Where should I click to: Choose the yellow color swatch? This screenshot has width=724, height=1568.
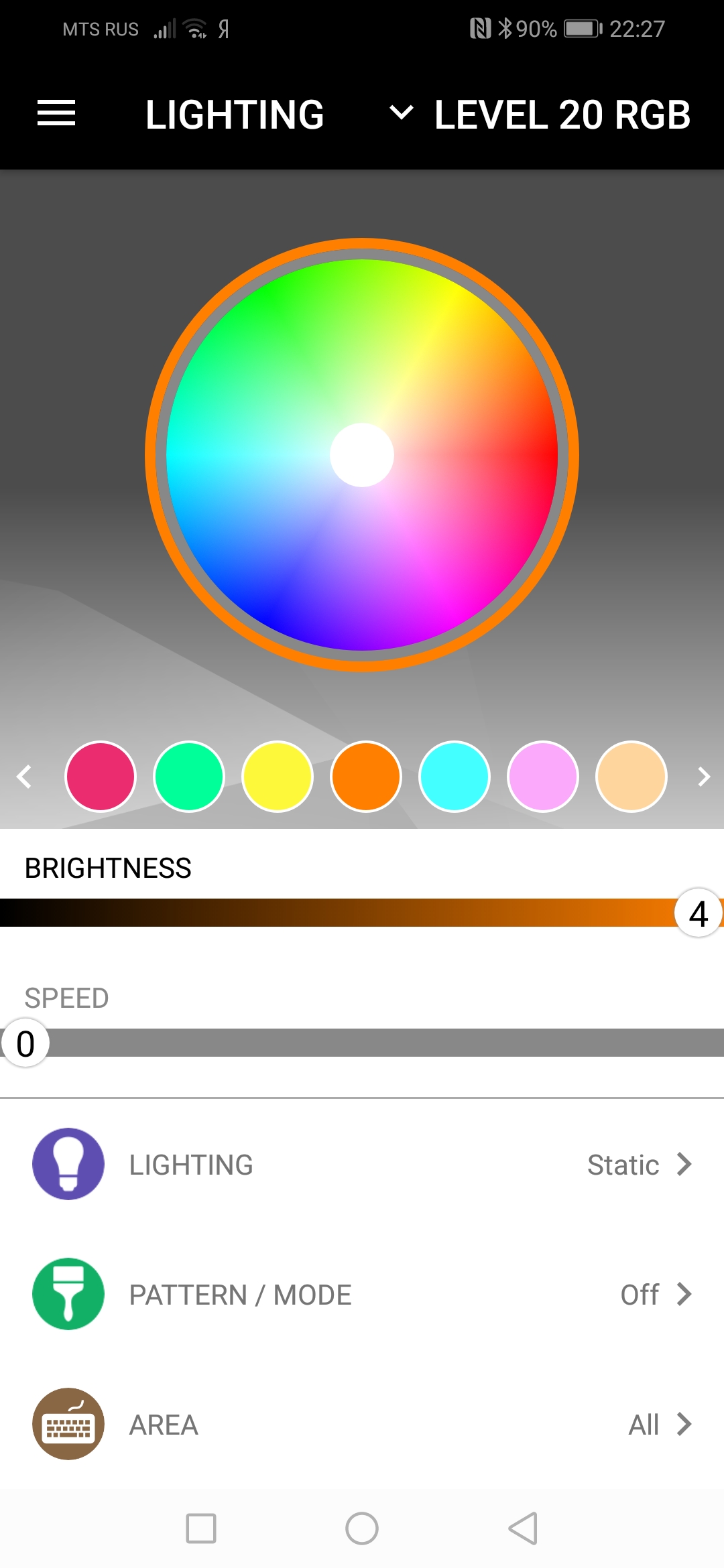(x=278, y=777)
